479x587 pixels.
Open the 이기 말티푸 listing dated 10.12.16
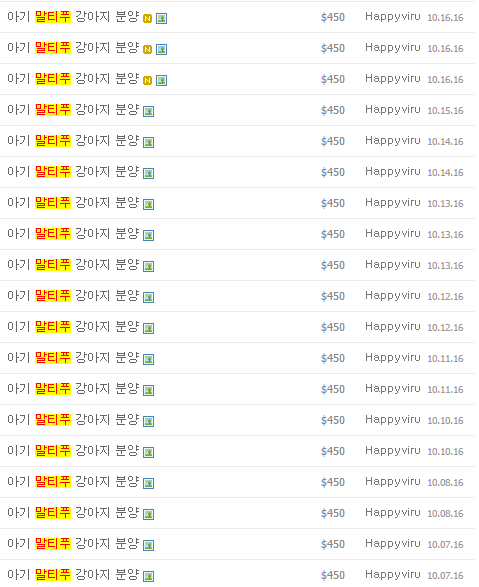[x=73, y=327]
